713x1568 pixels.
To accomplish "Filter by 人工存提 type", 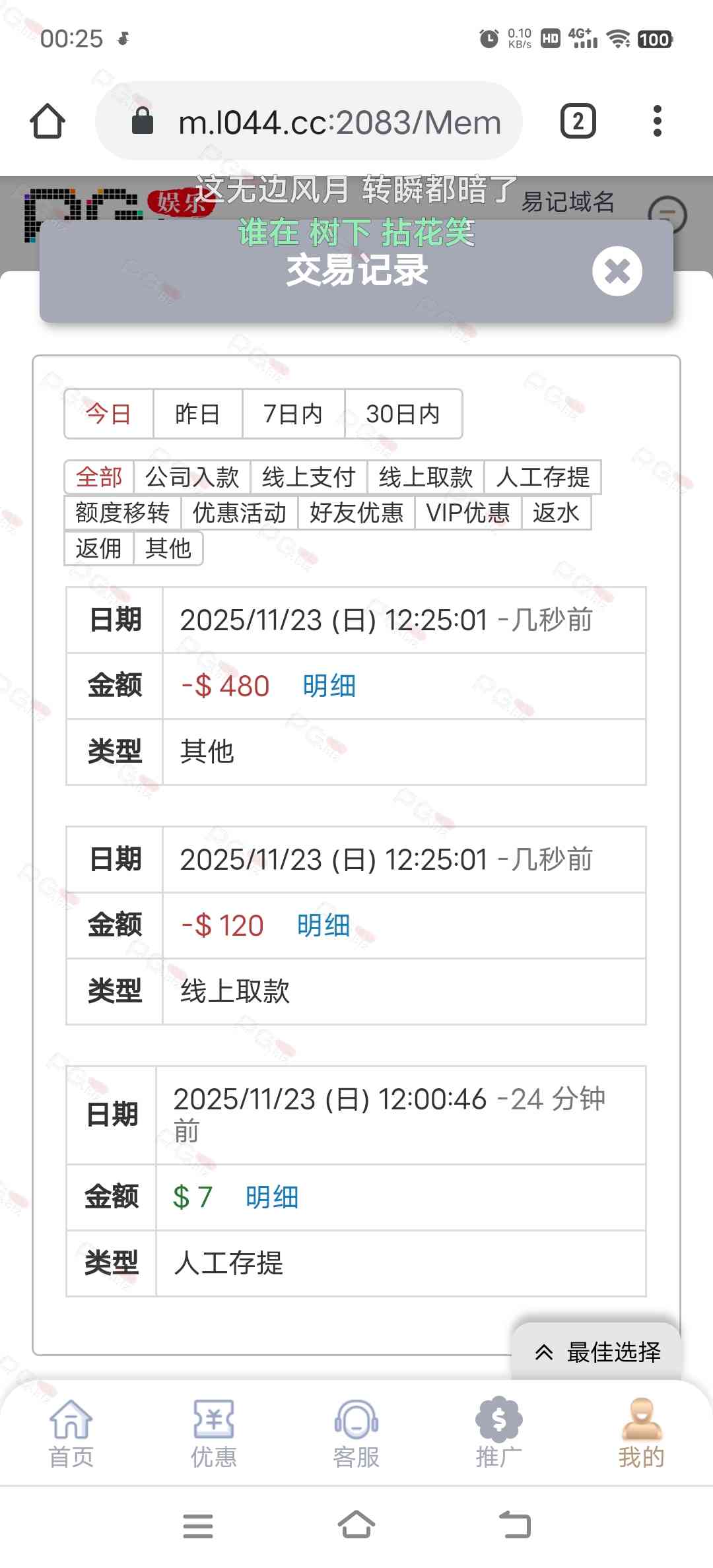I will 543,477.
